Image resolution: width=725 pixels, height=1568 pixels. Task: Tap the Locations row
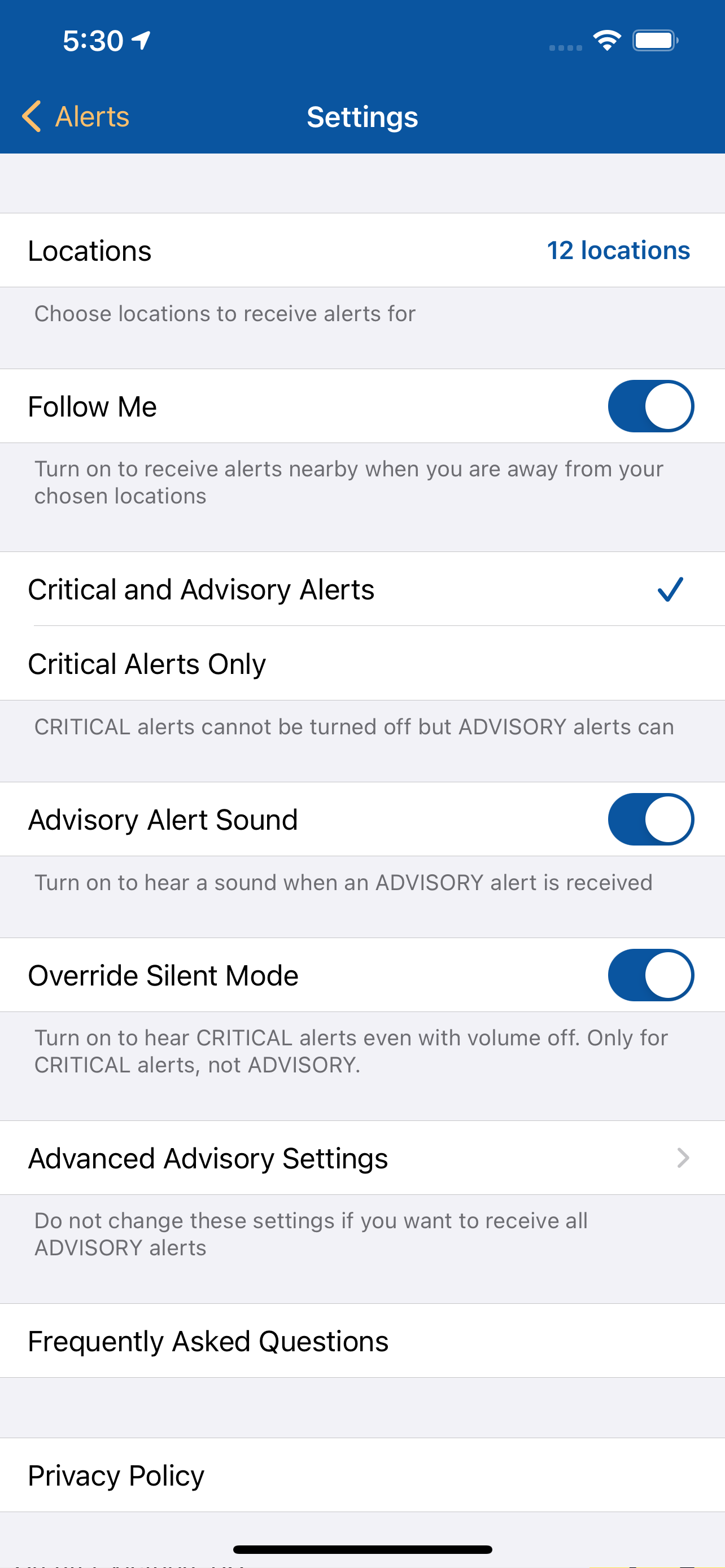tap(89, 250)
